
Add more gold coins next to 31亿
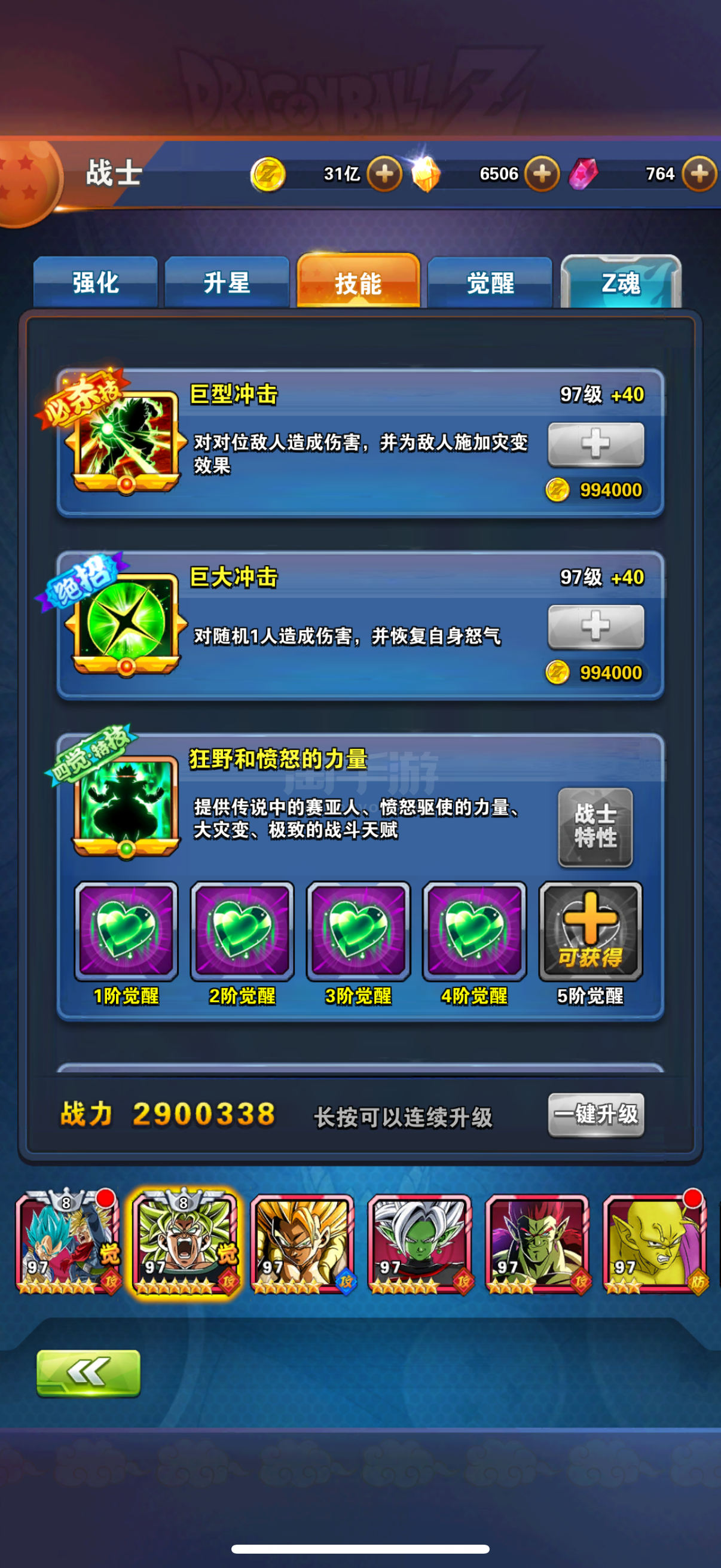pos(384,174)
